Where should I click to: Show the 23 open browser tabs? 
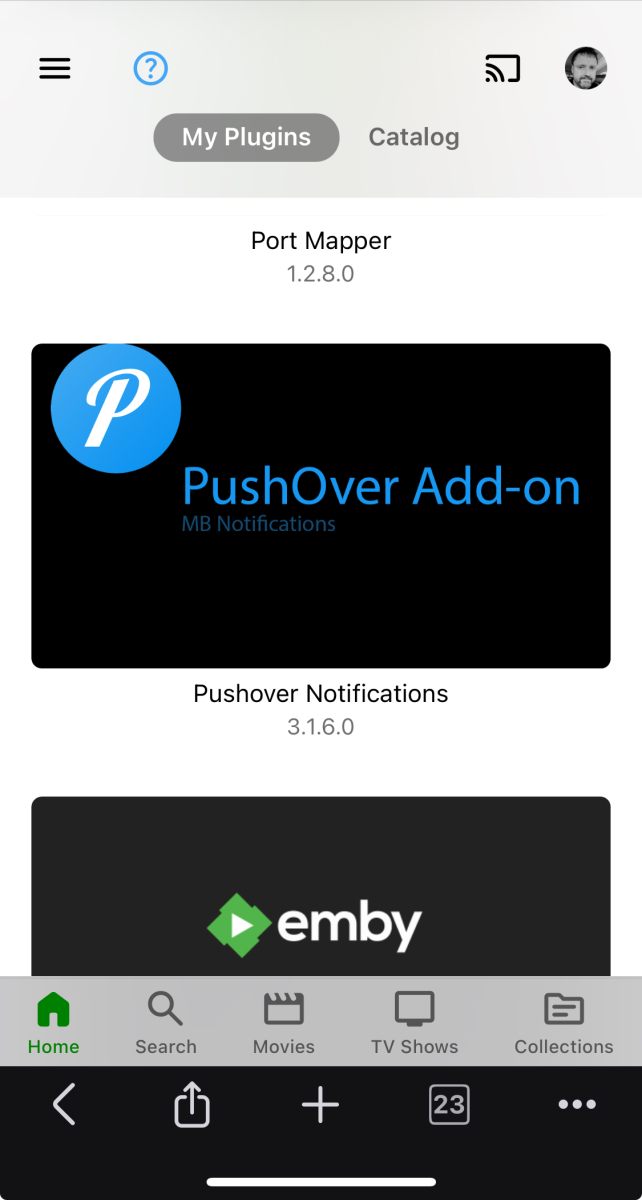[x=449, y=1105]
